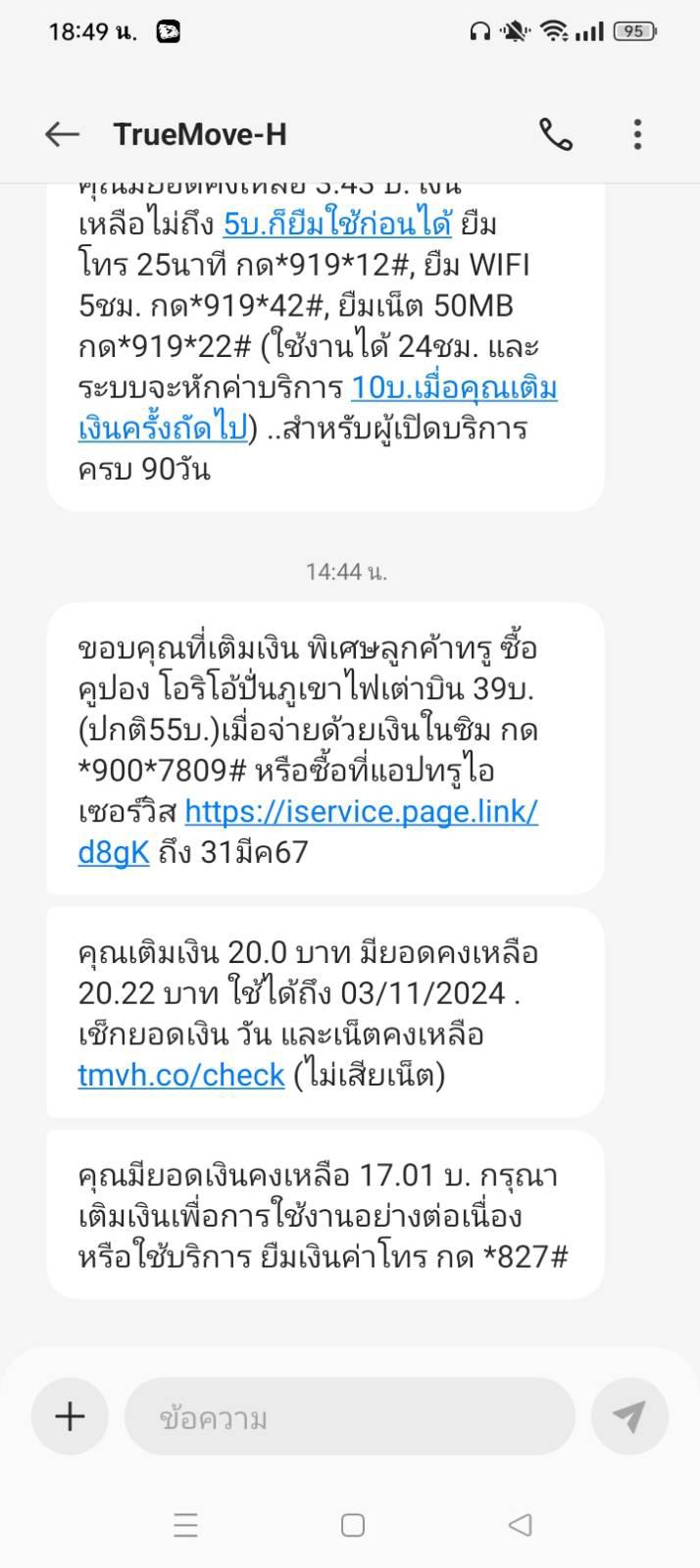Open the 5บ.ก็ยืมใช้ก่อนได้ link
Image resolution: width=700 pixels, height=1568 pixels.
[x=337, y=225]
